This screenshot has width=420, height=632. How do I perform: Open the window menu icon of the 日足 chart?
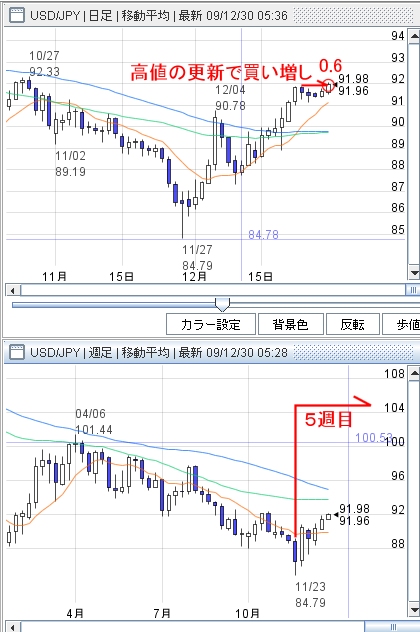coord(17,16)
